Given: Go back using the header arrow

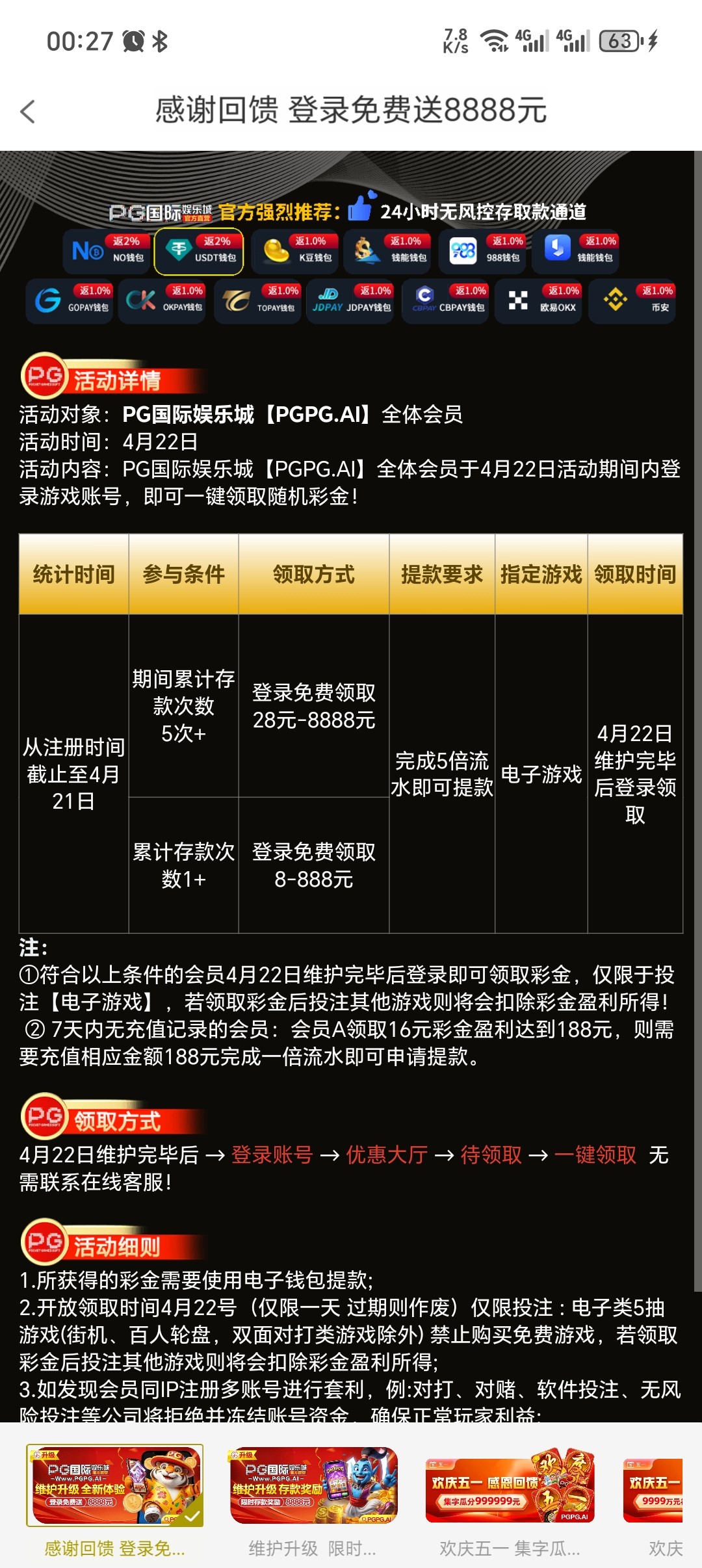Looking at the screenshot, I should (28, 111).
